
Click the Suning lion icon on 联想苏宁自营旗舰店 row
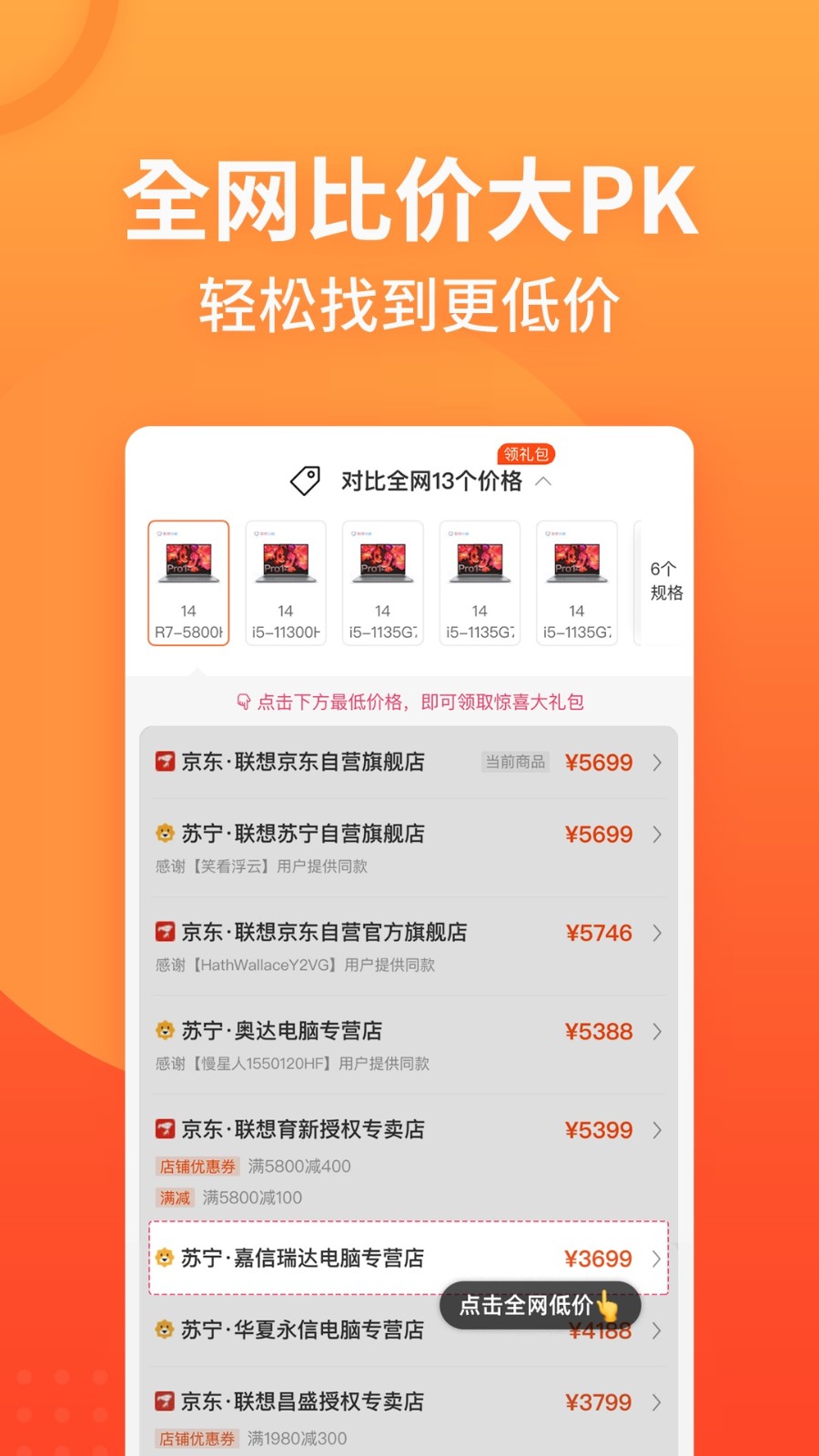click(x=165, y=834)
